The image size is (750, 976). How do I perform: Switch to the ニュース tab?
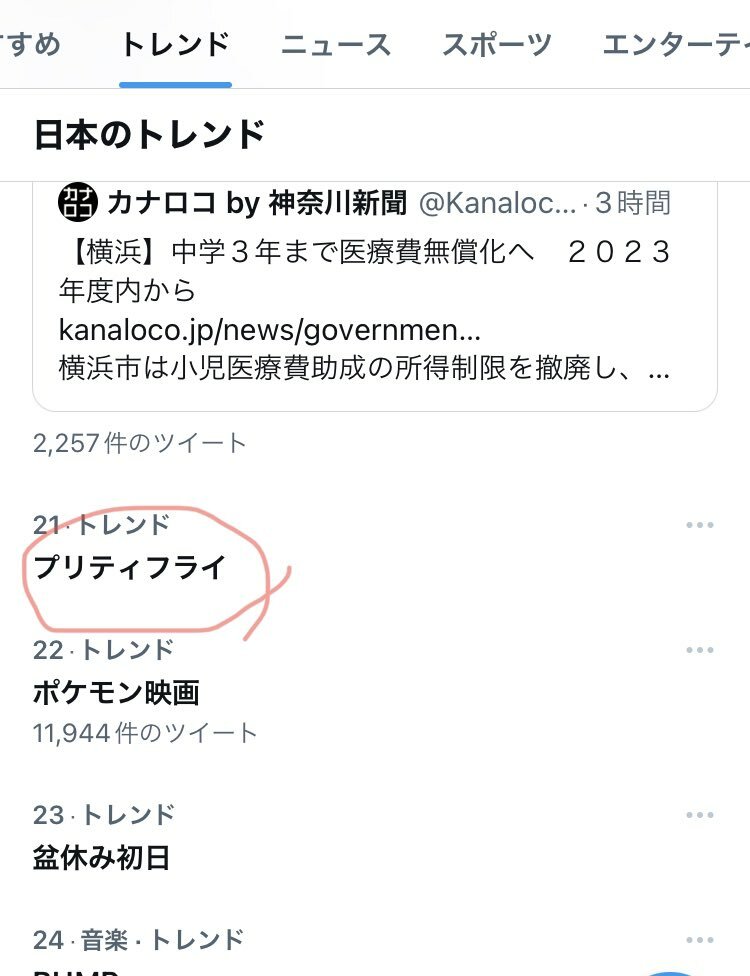[x=335, y=45]
